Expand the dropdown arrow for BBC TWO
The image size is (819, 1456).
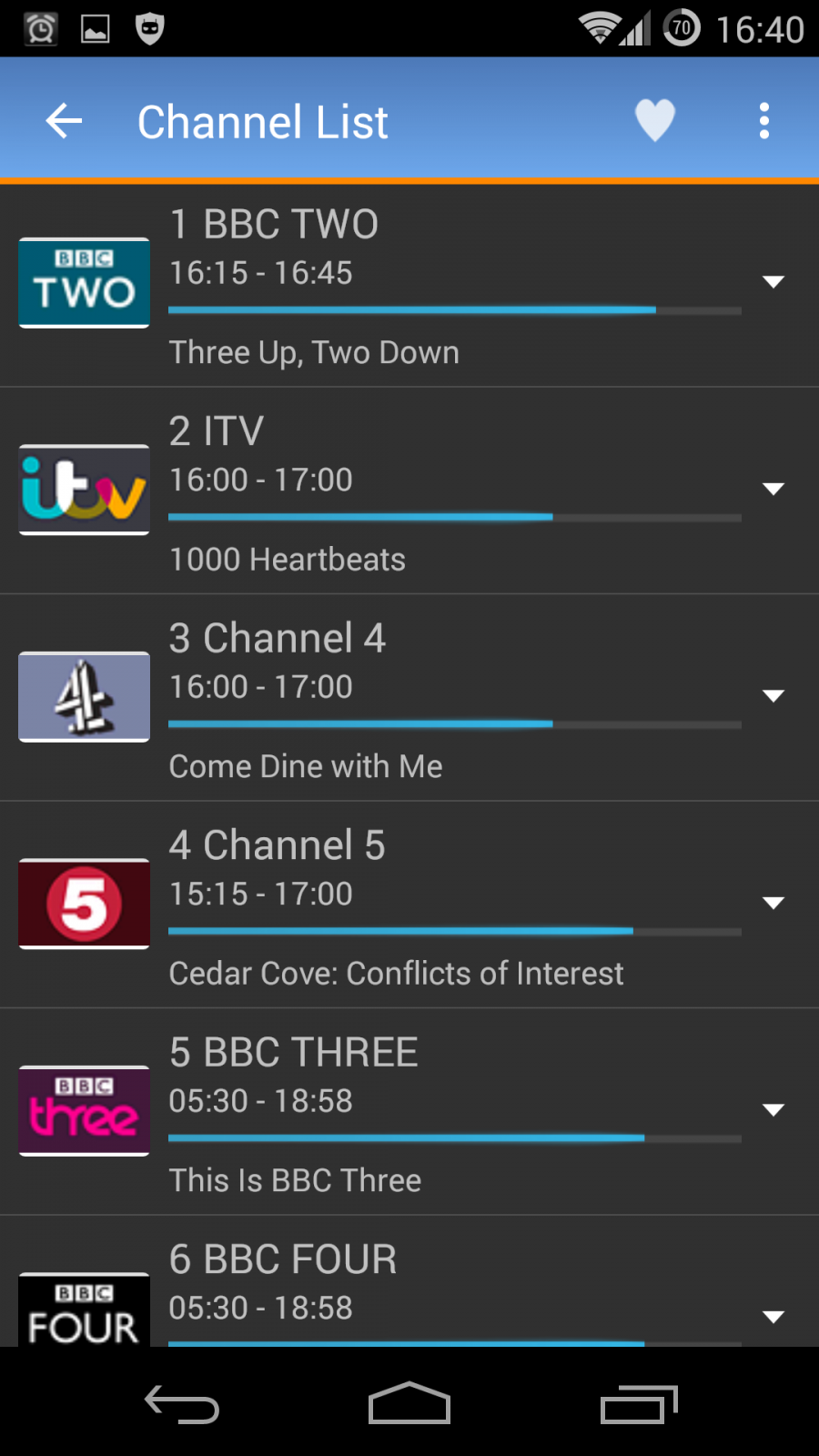pos(773,282)
